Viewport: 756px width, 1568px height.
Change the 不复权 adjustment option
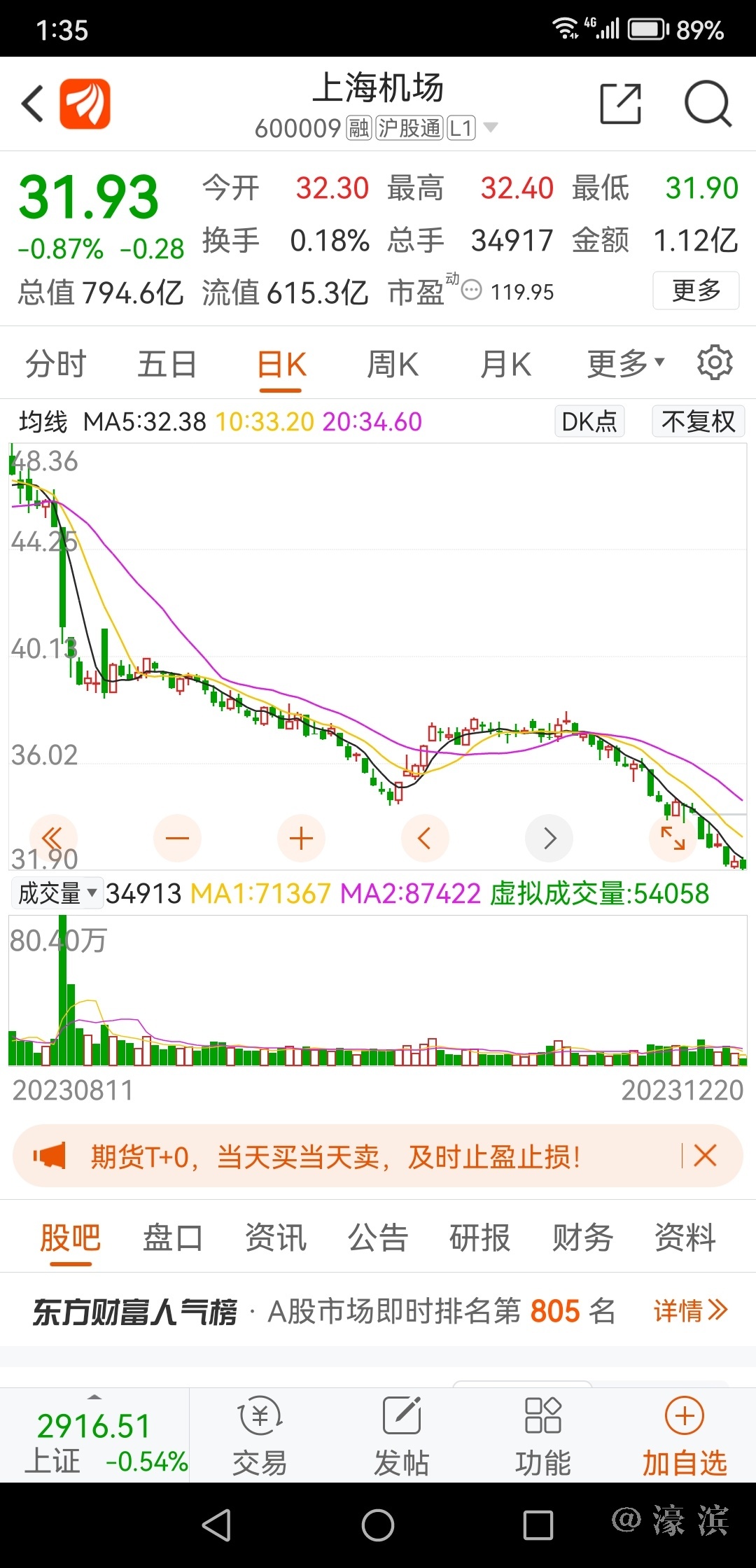tap(698, 421)
